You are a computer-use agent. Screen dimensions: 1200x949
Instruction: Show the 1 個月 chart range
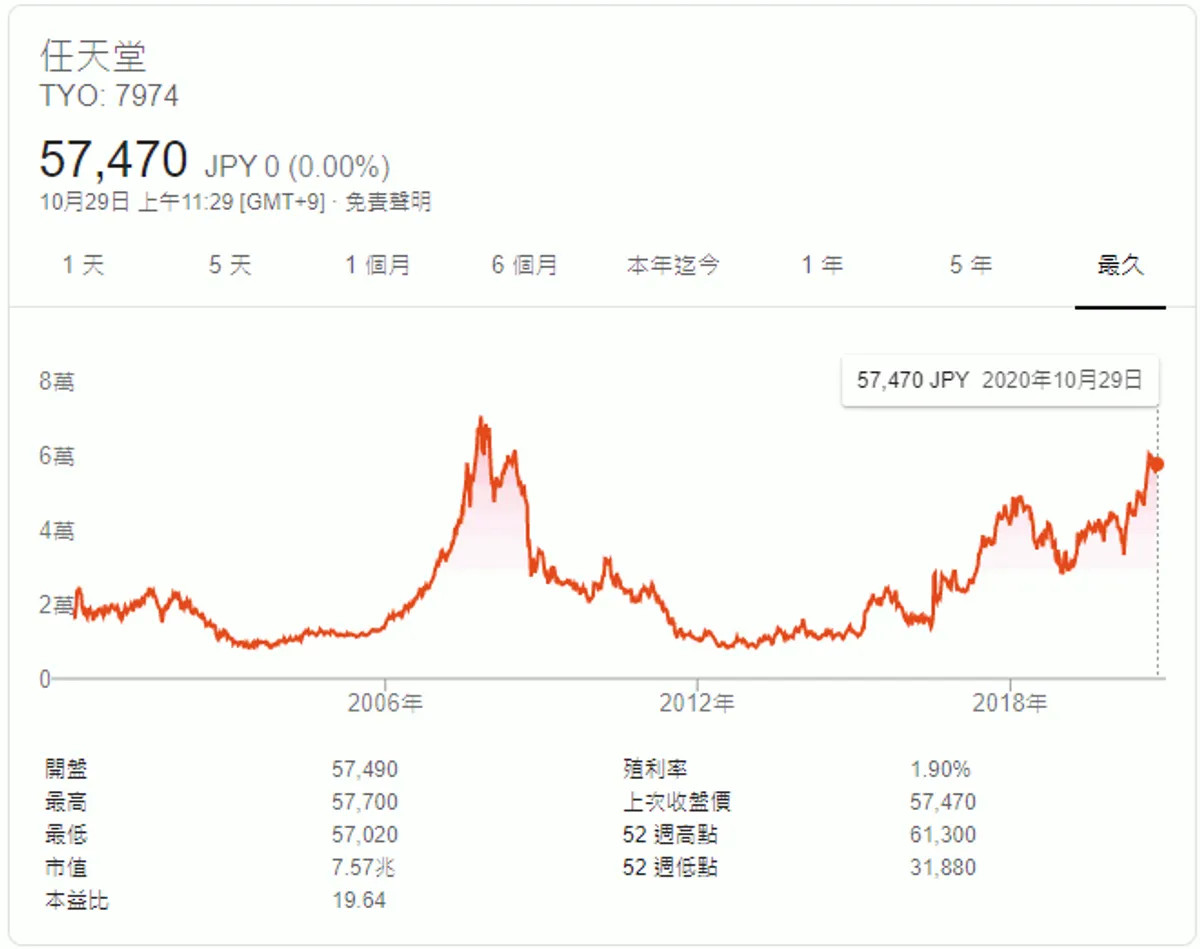(378, 266)
